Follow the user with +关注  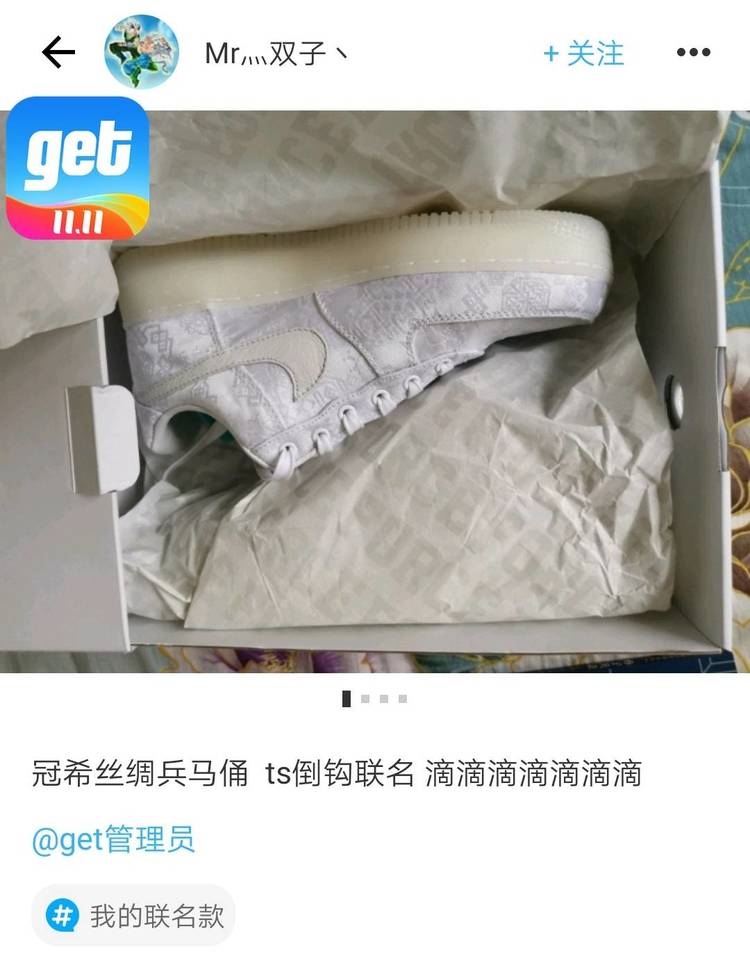[583, 53]
